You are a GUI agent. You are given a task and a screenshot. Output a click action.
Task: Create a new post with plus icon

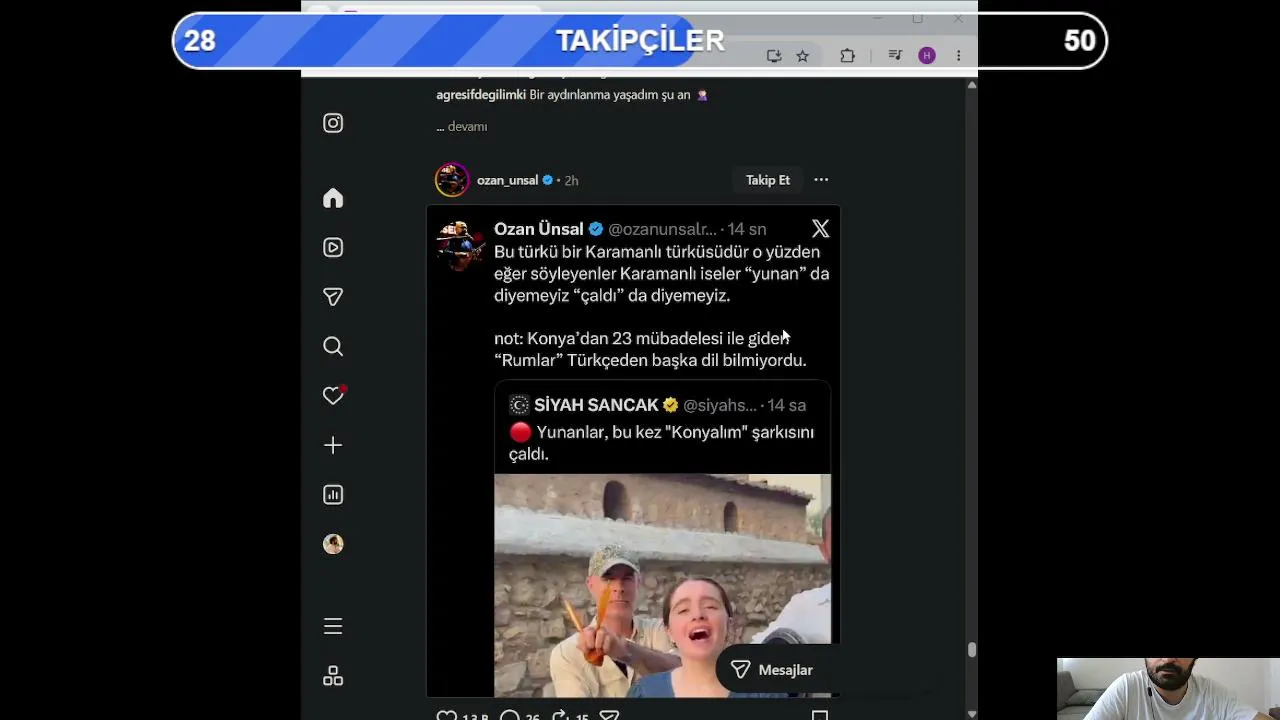pyautogui.click(x=333, y=445)
